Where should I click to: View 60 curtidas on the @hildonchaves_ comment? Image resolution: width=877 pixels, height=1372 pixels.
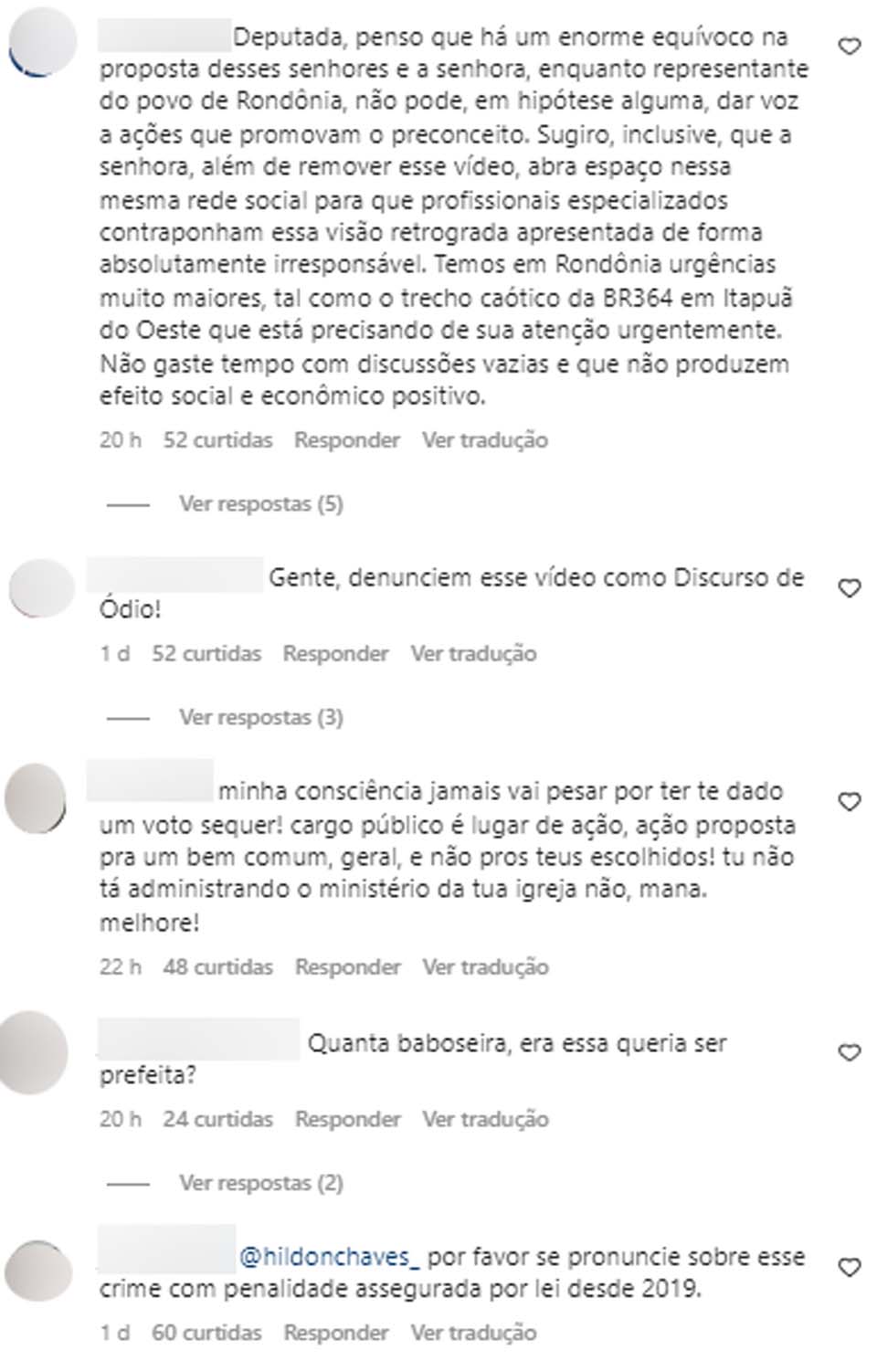coord(206,1334)
